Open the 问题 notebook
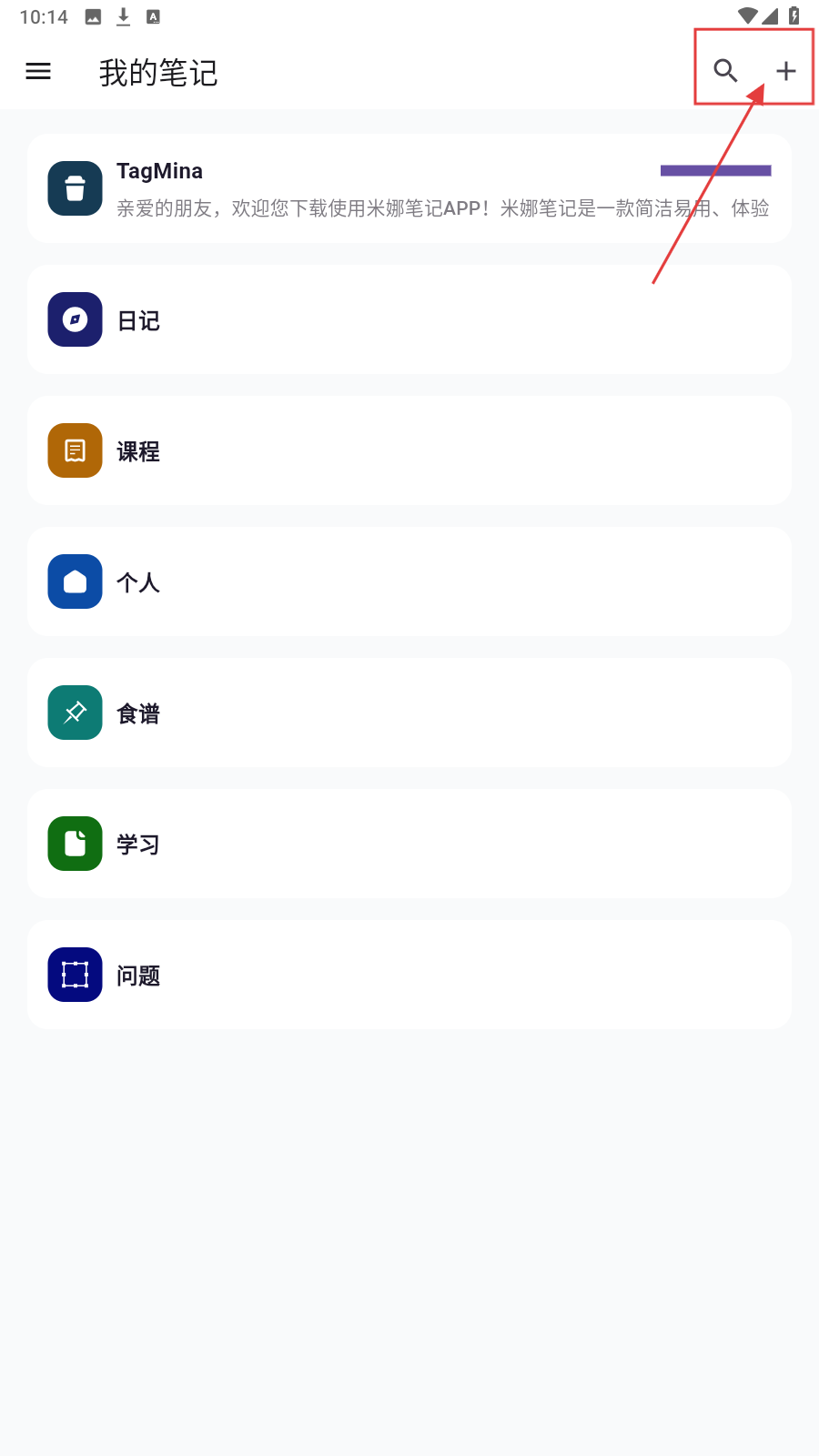 click(x=409, y=975)
